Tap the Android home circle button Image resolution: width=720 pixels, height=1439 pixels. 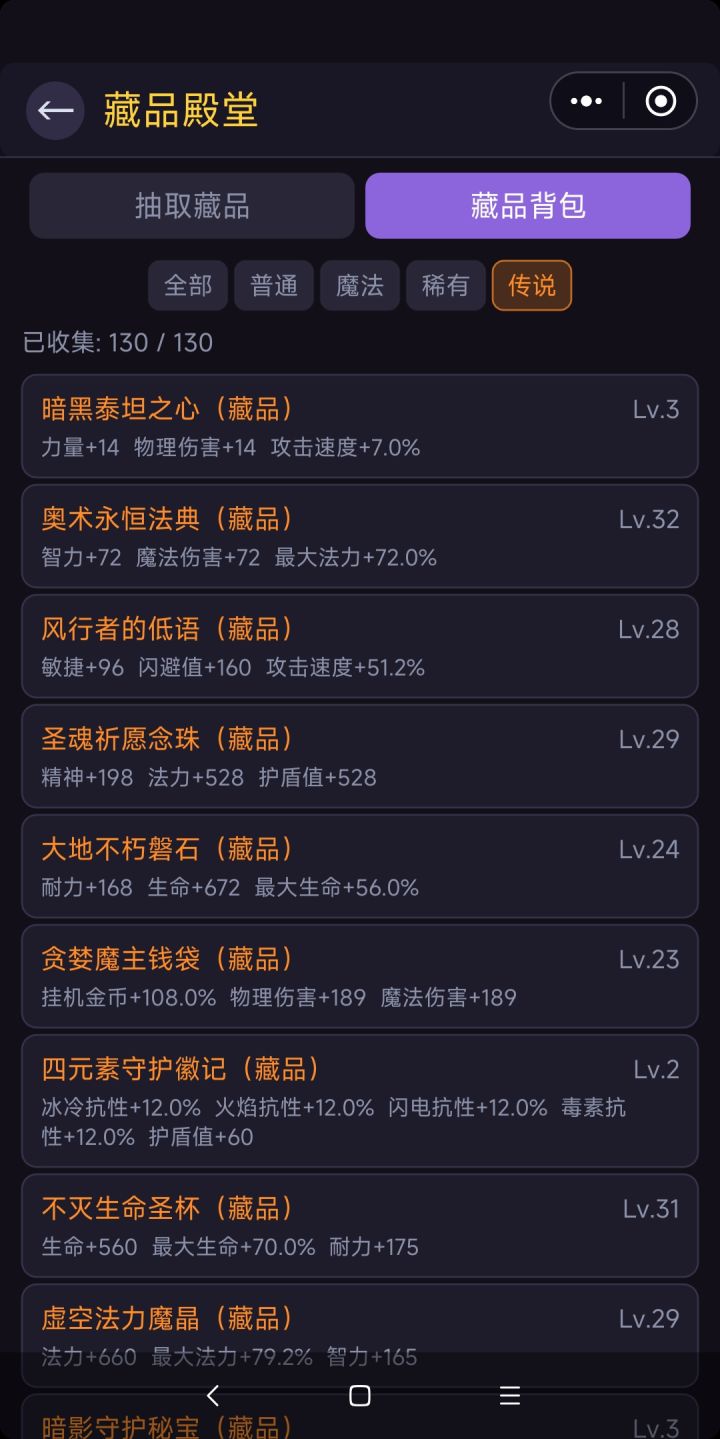359,1395
